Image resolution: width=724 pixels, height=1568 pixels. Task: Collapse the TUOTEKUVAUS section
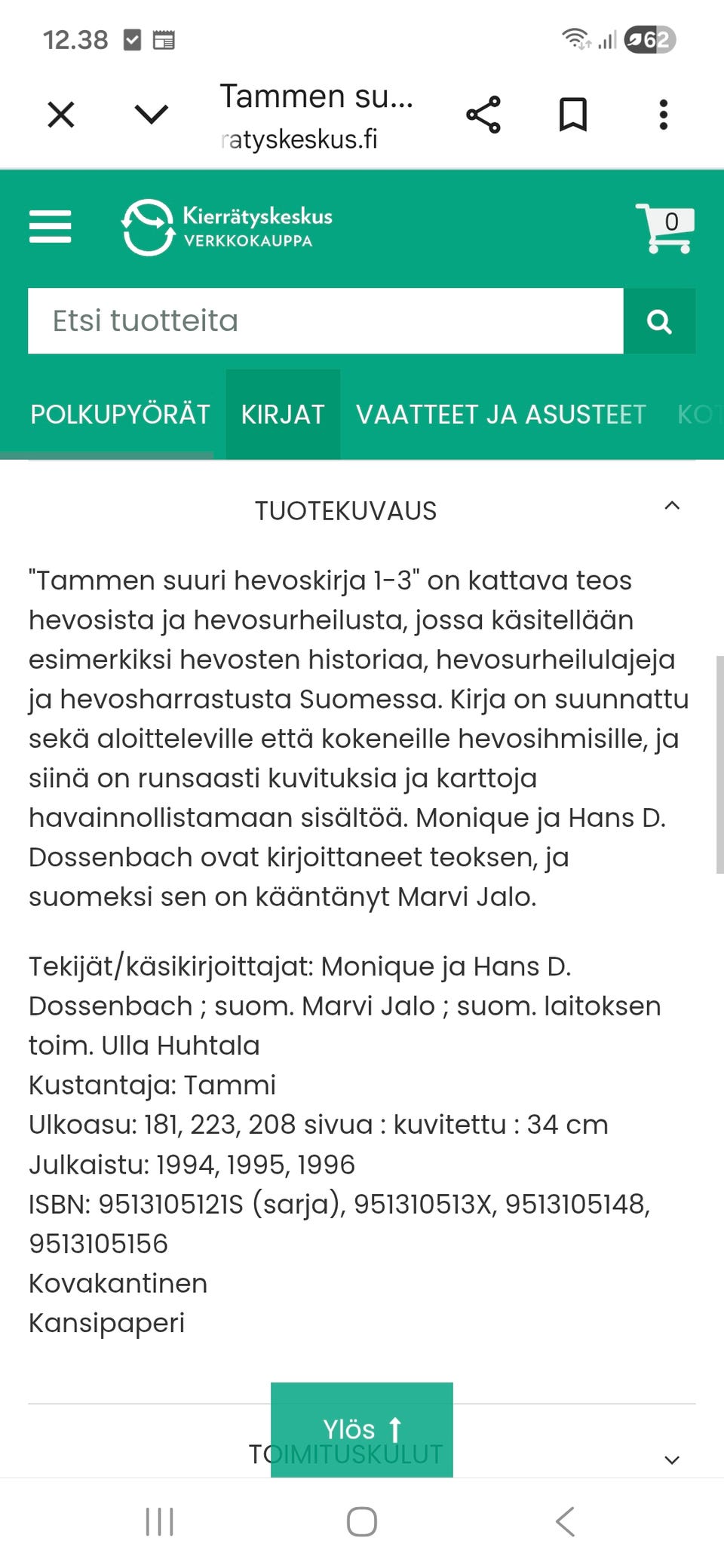click(x=670, y=507)
